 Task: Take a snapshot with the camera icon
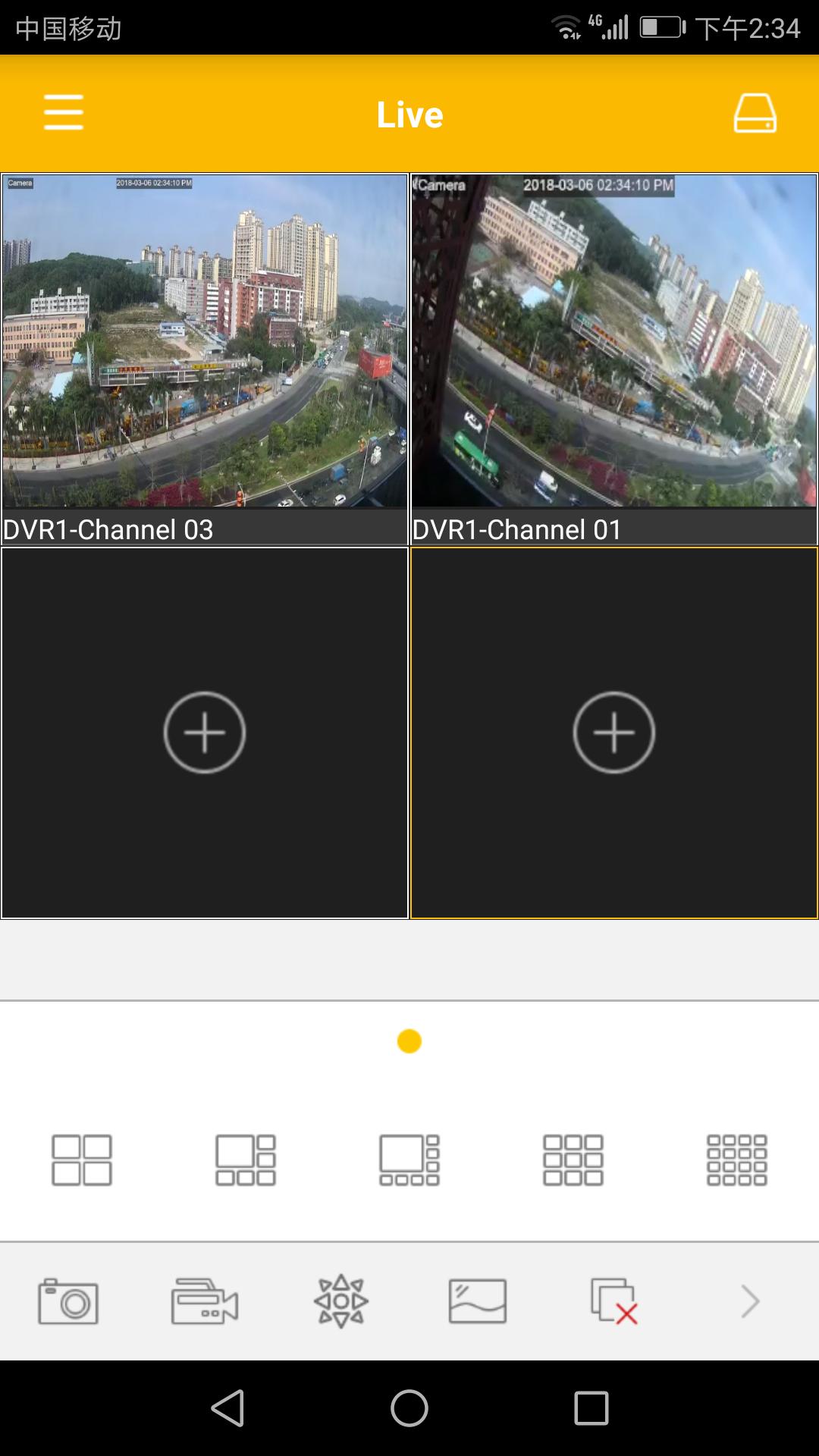pos(68,1301)
